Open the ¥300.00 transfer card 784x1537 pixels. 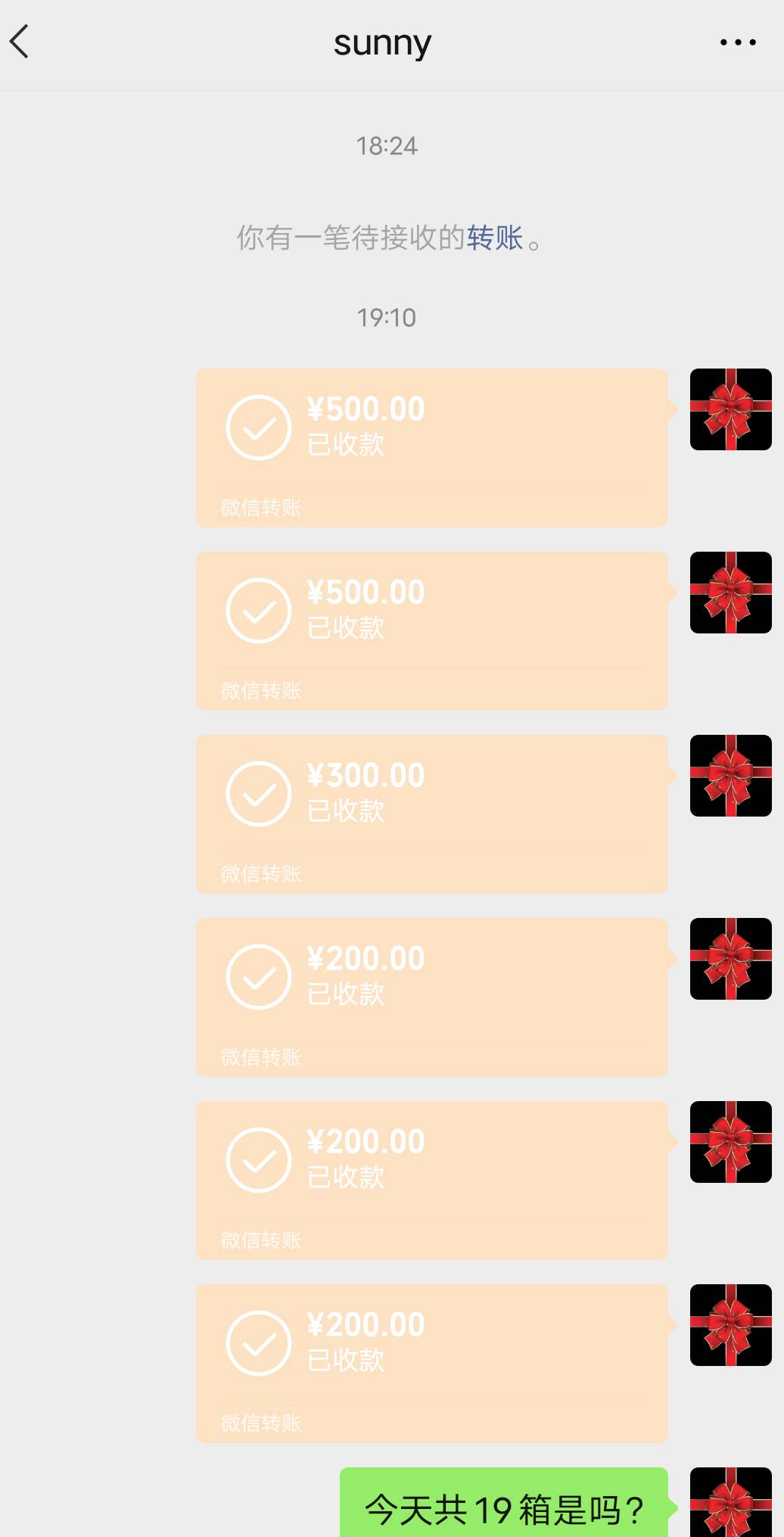(x=431, y=814)
